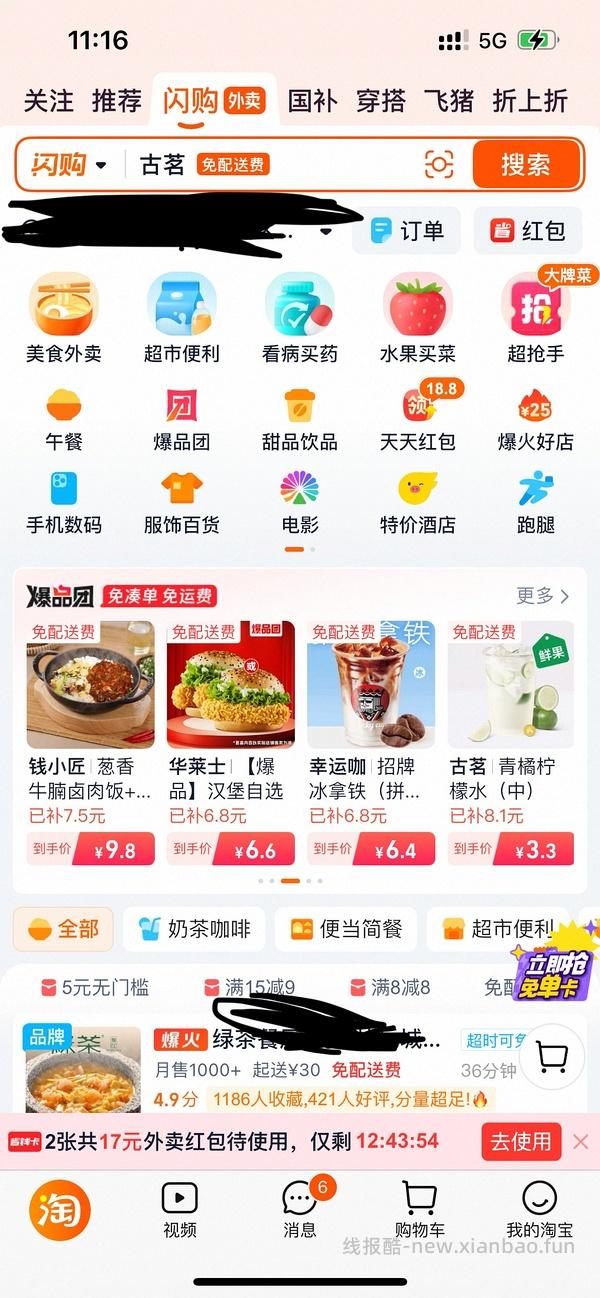Tap the orange 搜索 button
The image size is (600, 1298).
pos(525,164)
